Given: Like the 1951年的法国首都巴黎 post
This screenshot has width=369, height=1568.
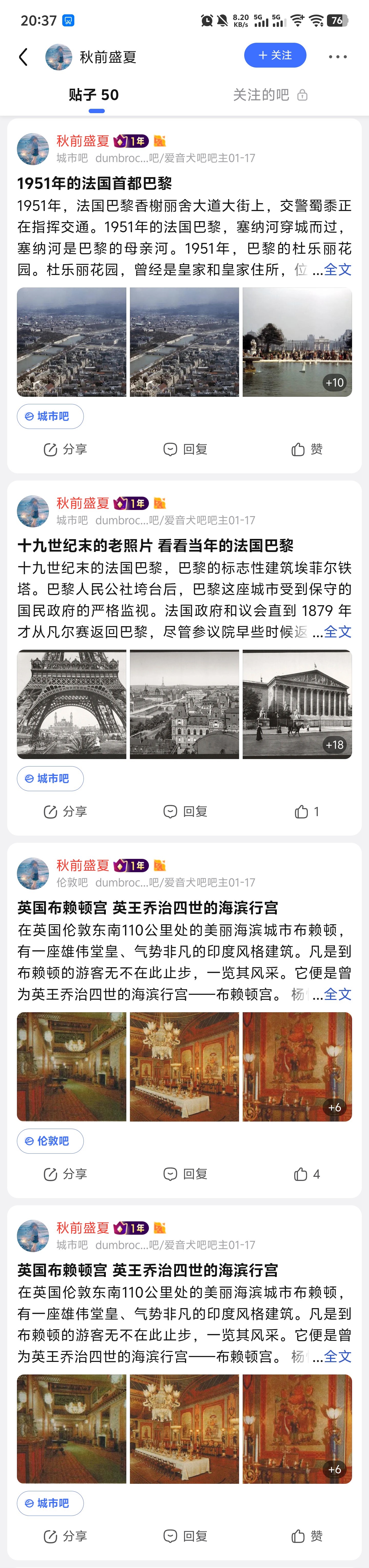Looking at the screenshot, I should click(307, 449).
